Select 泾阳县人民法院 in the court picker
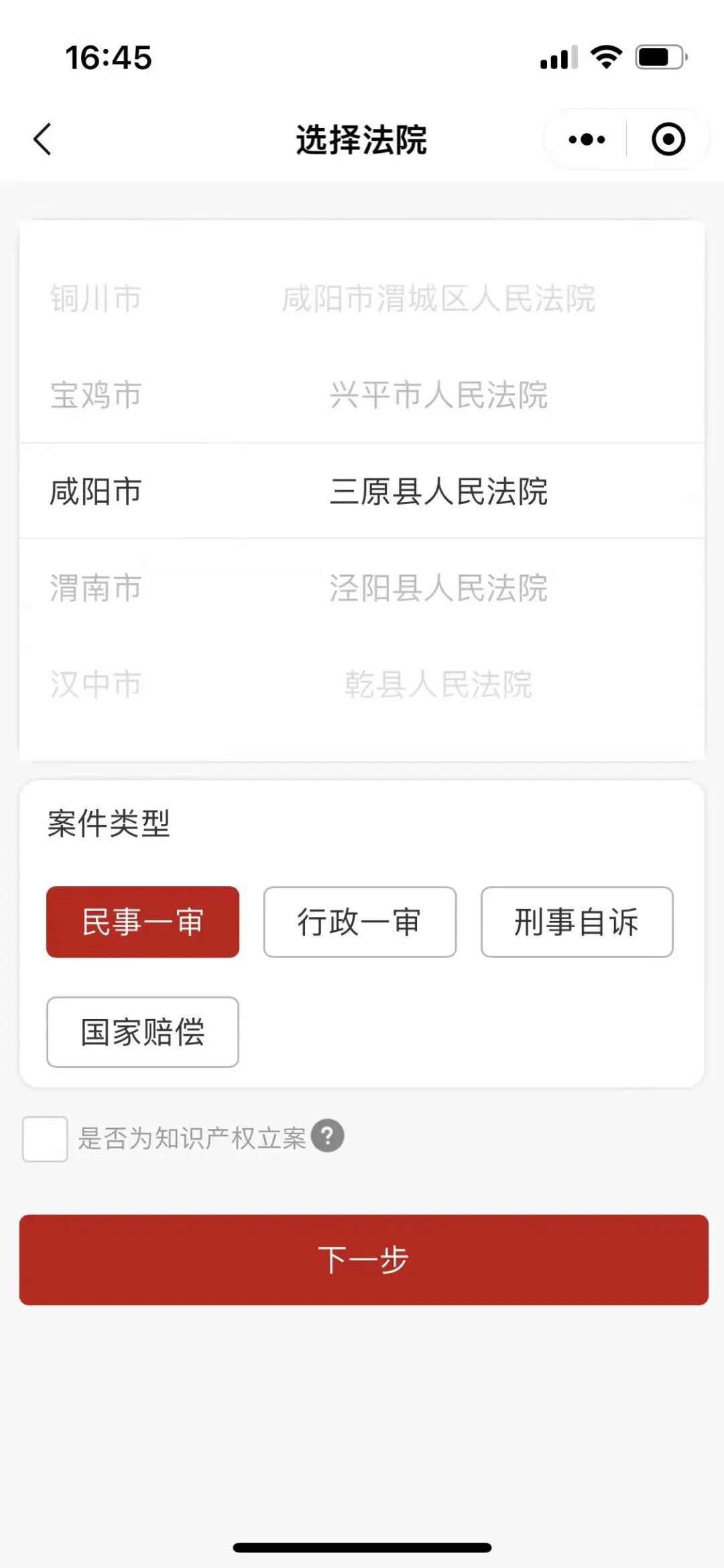Viewport: 724px width, 1568px height. pyautogui.click(x=438, y=588)
